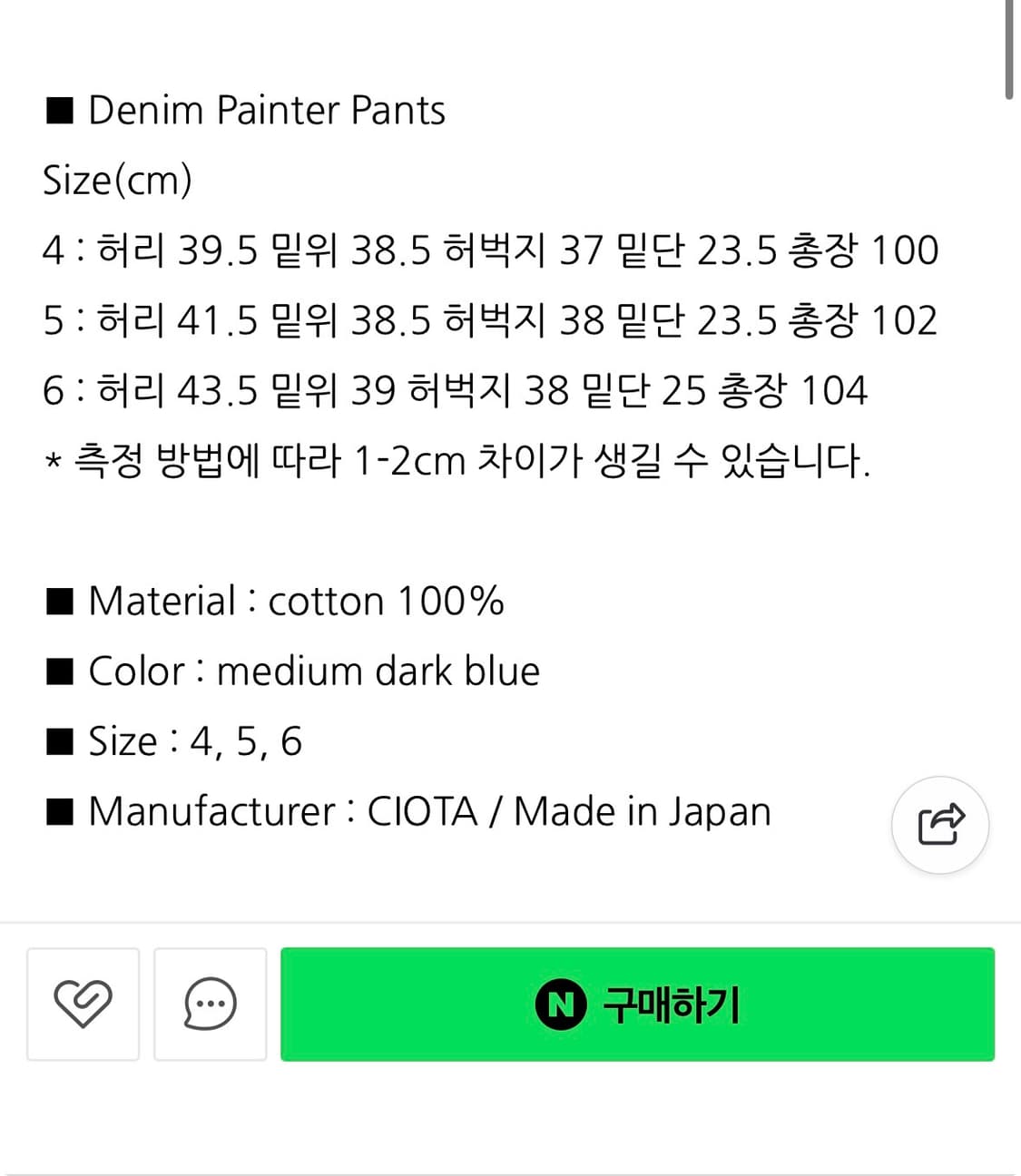
Task: Tap the share icon
Action: click(940, 825)
